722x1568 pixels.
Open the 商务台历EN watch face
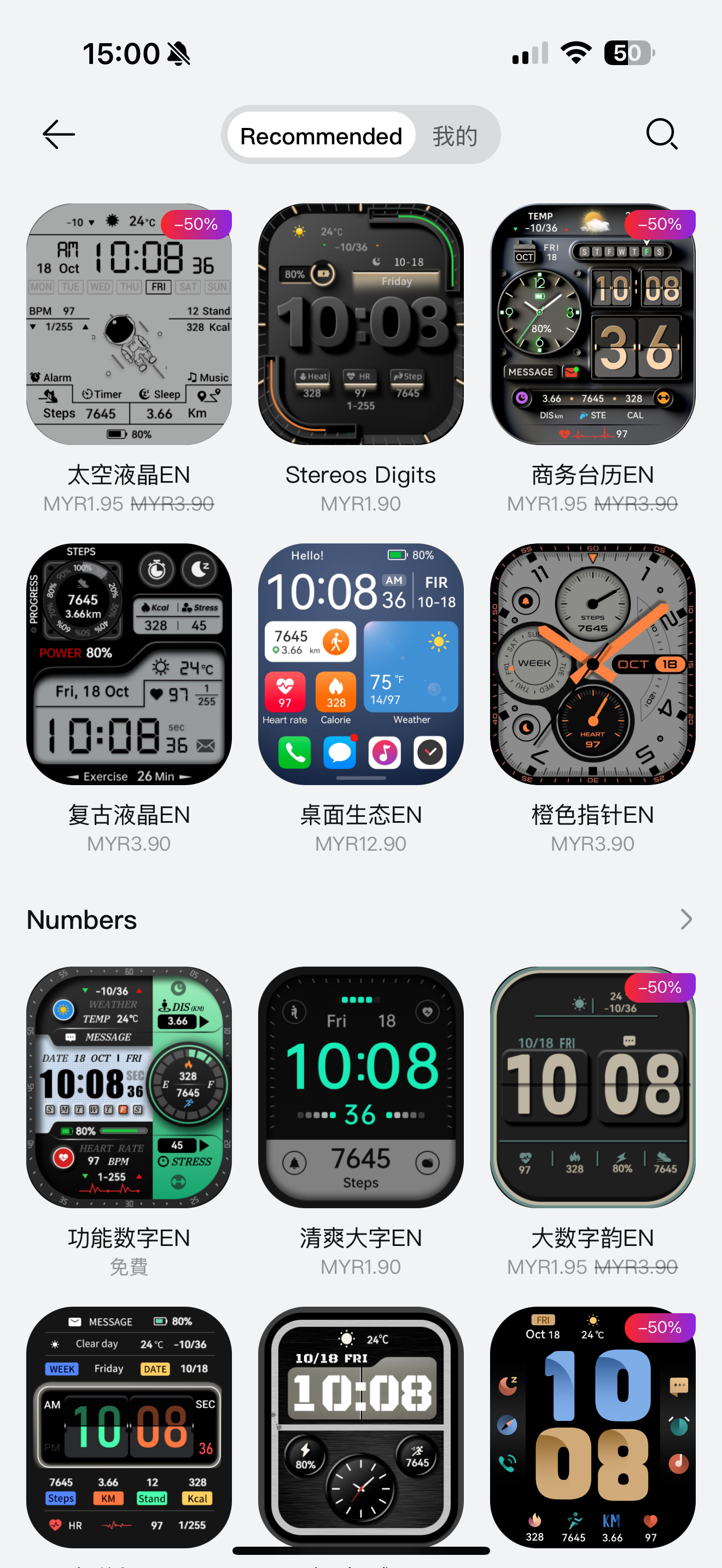pyautogui.click(x=592, y=324)
